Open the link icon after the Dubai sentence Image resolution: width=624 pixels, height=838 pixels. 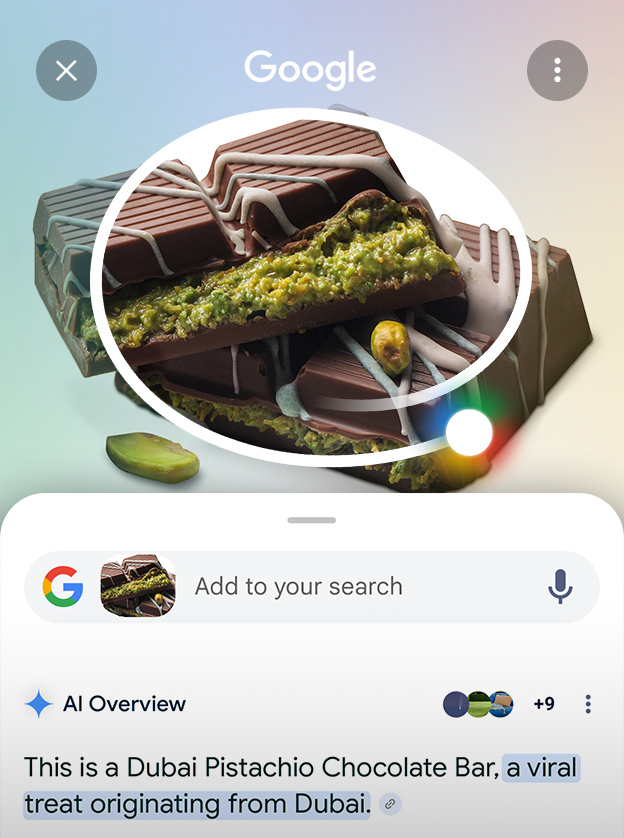[390, 804]
